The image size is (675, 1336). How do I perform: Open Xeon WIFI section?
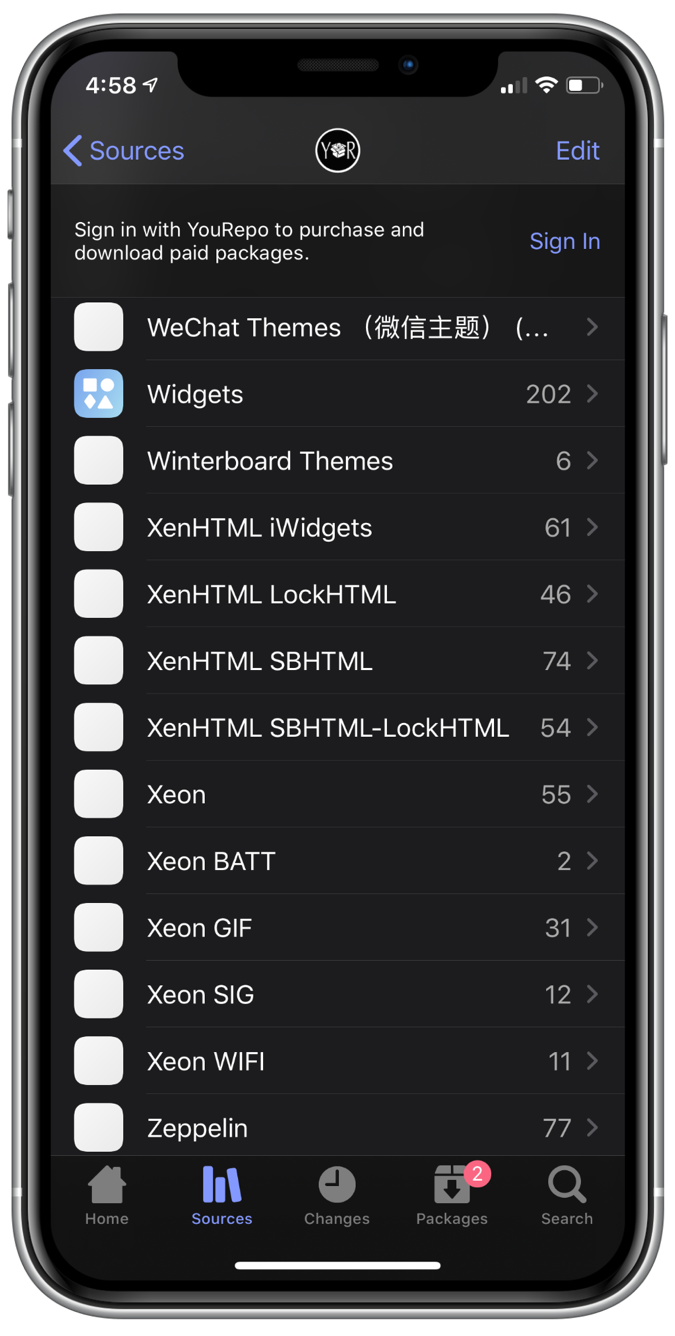(338, 1061)
